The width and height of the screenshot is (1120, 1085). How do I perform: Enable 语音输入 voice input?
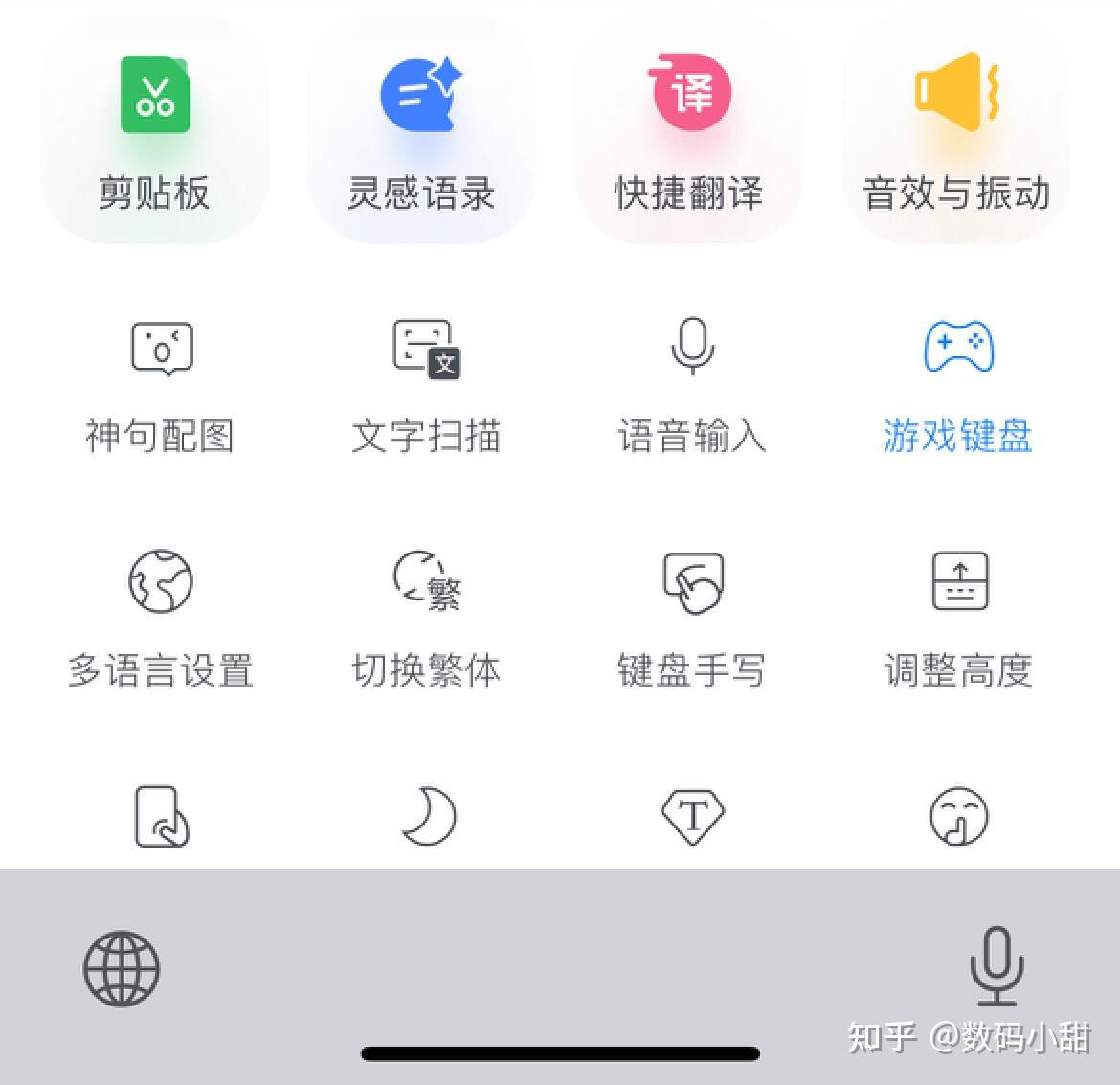[x=692, y=385]
